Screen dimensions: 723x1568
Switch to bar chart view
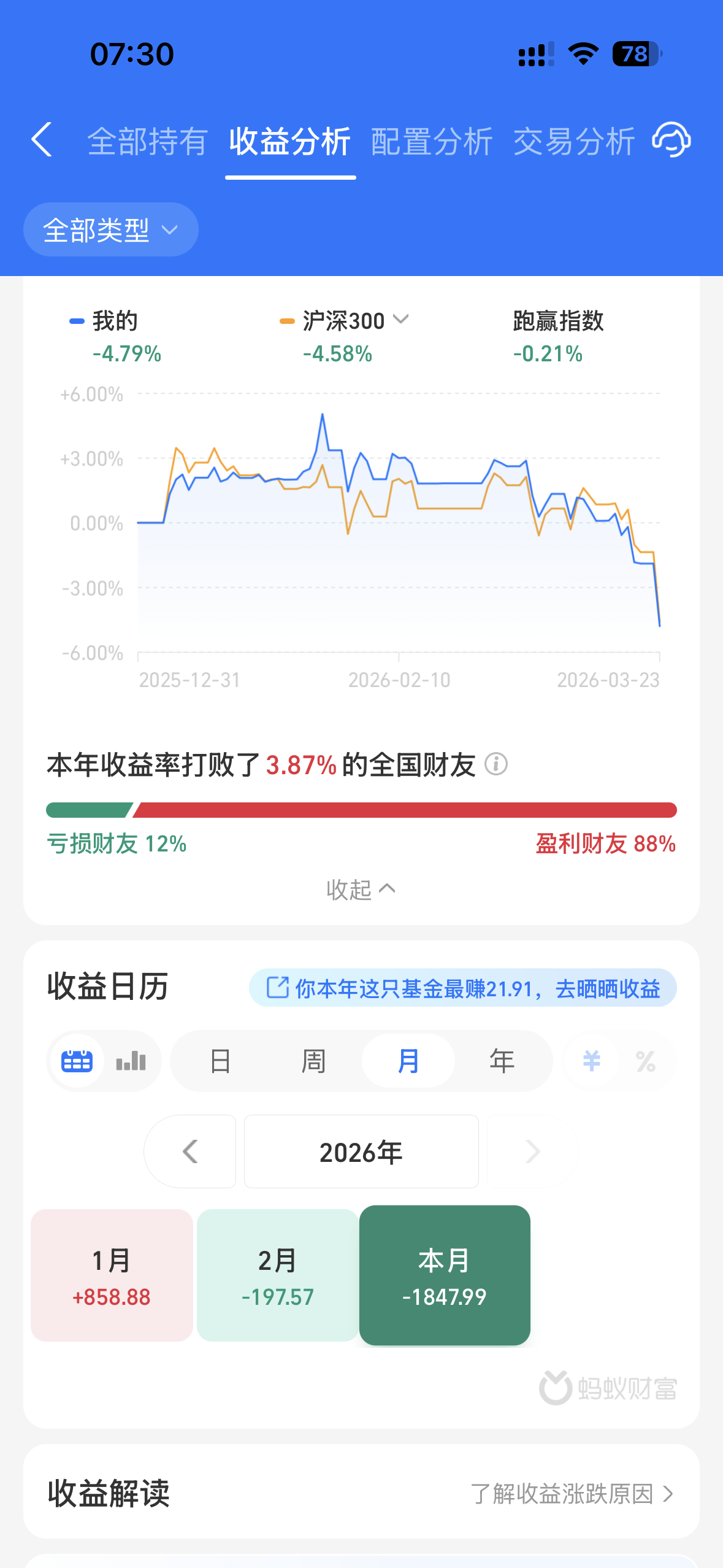[x=131, y=1061]
